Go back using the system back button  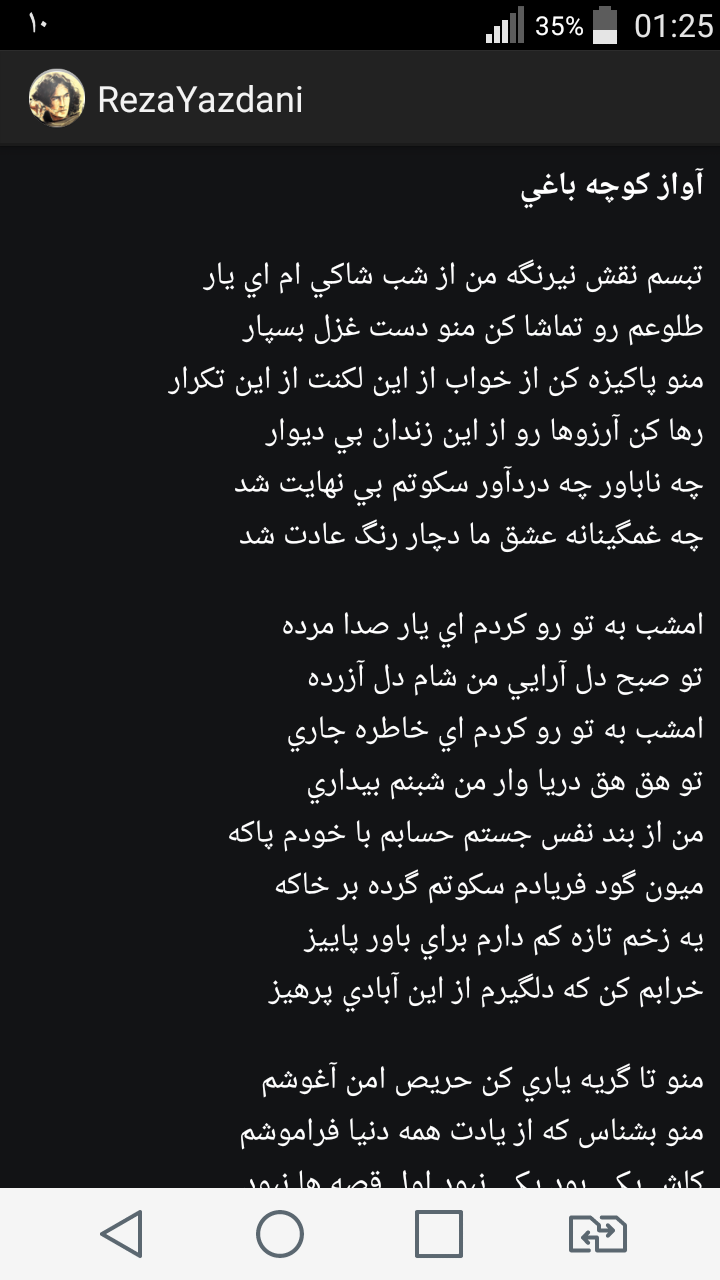(x=122, y=1234)
